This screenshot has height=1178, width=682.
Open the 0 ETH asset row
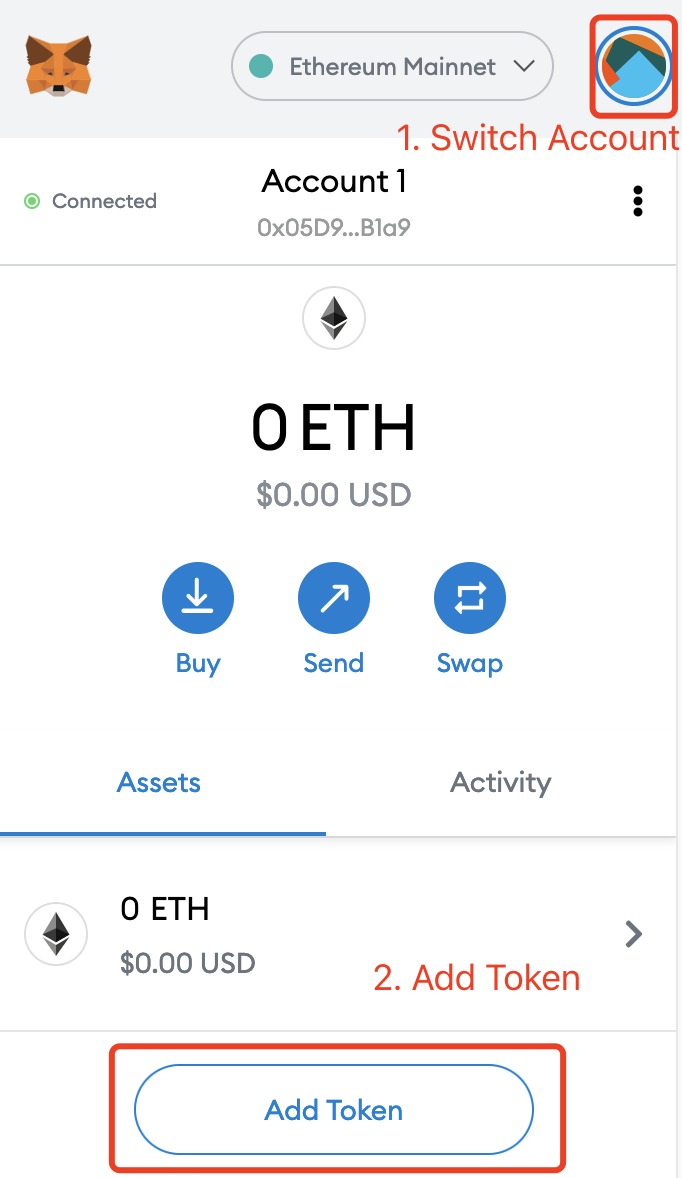tap(333, 934)
